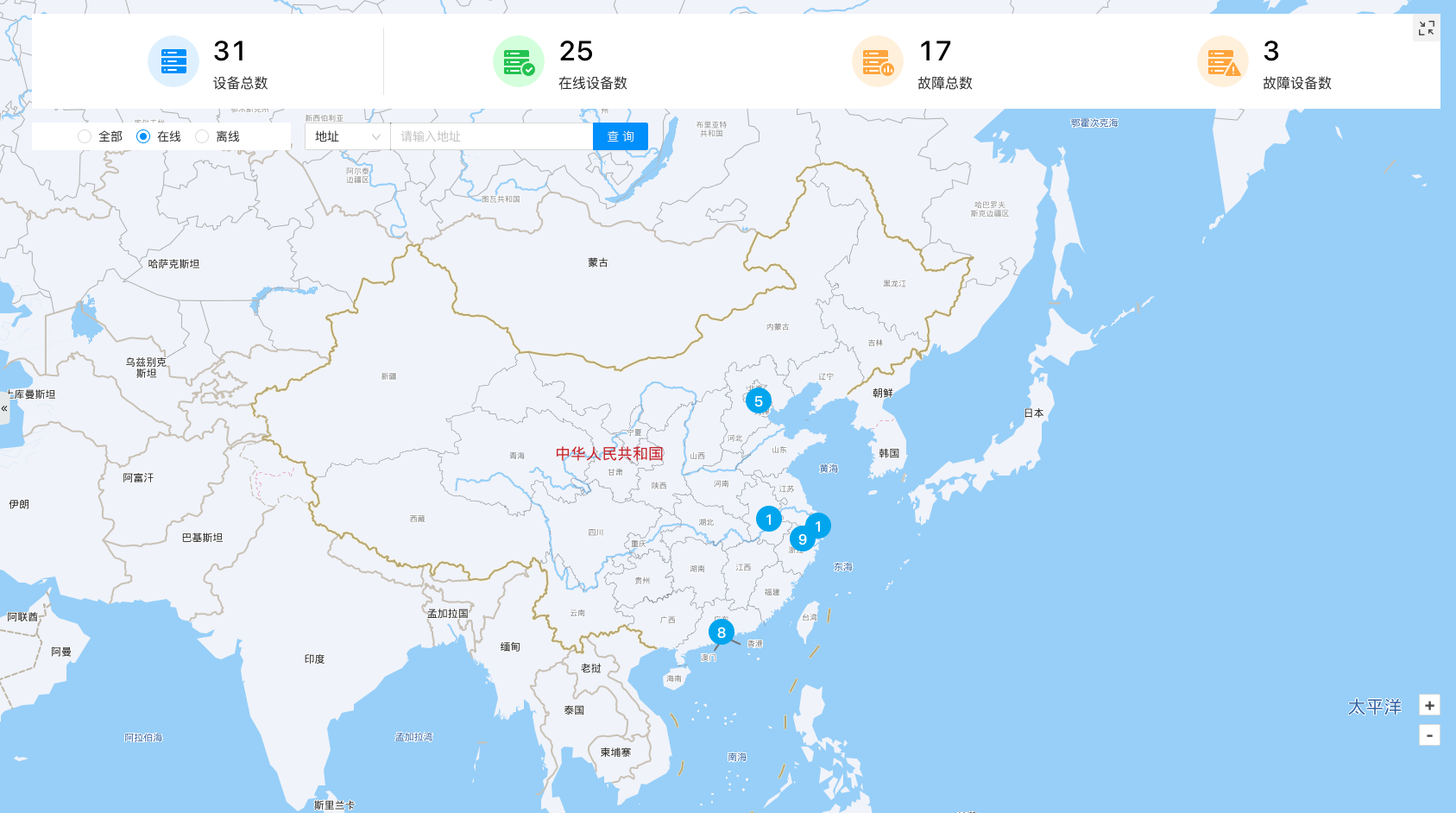Zoom out with the minus button

pyautogui.click(x=1429, y=735)
